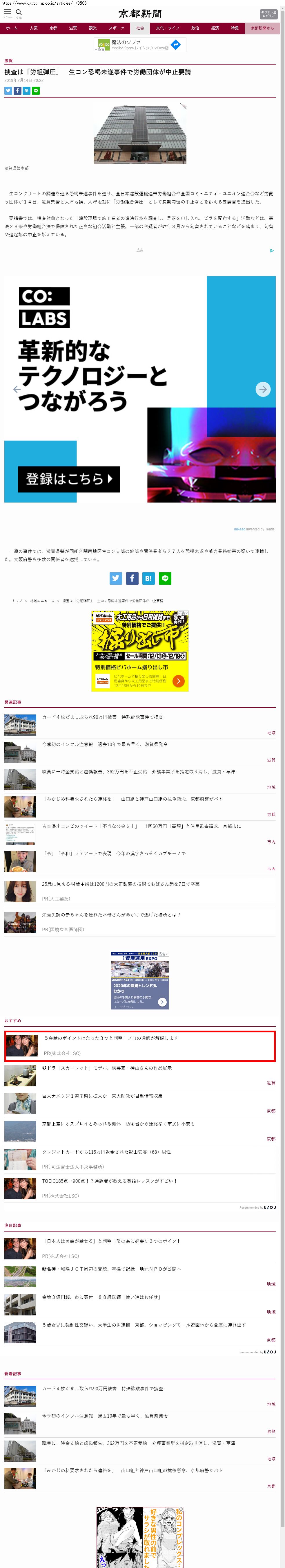Switch to the スポーツ tab
285x1568 pixels.
click(x=116, y=28)
